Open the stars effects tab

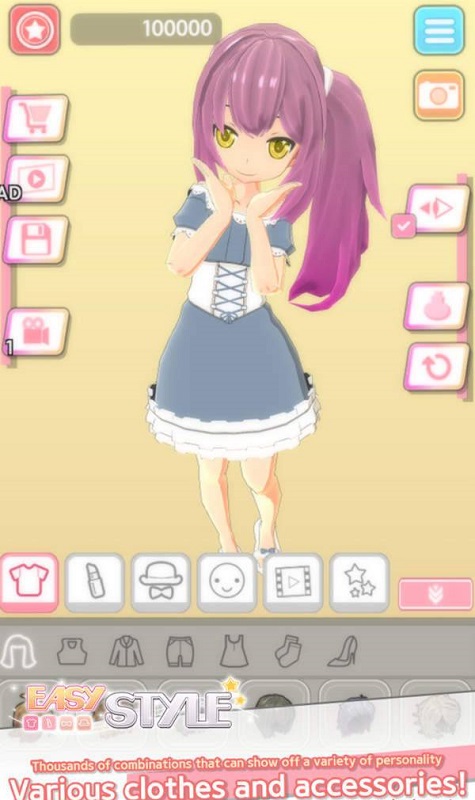pos(359,583)
